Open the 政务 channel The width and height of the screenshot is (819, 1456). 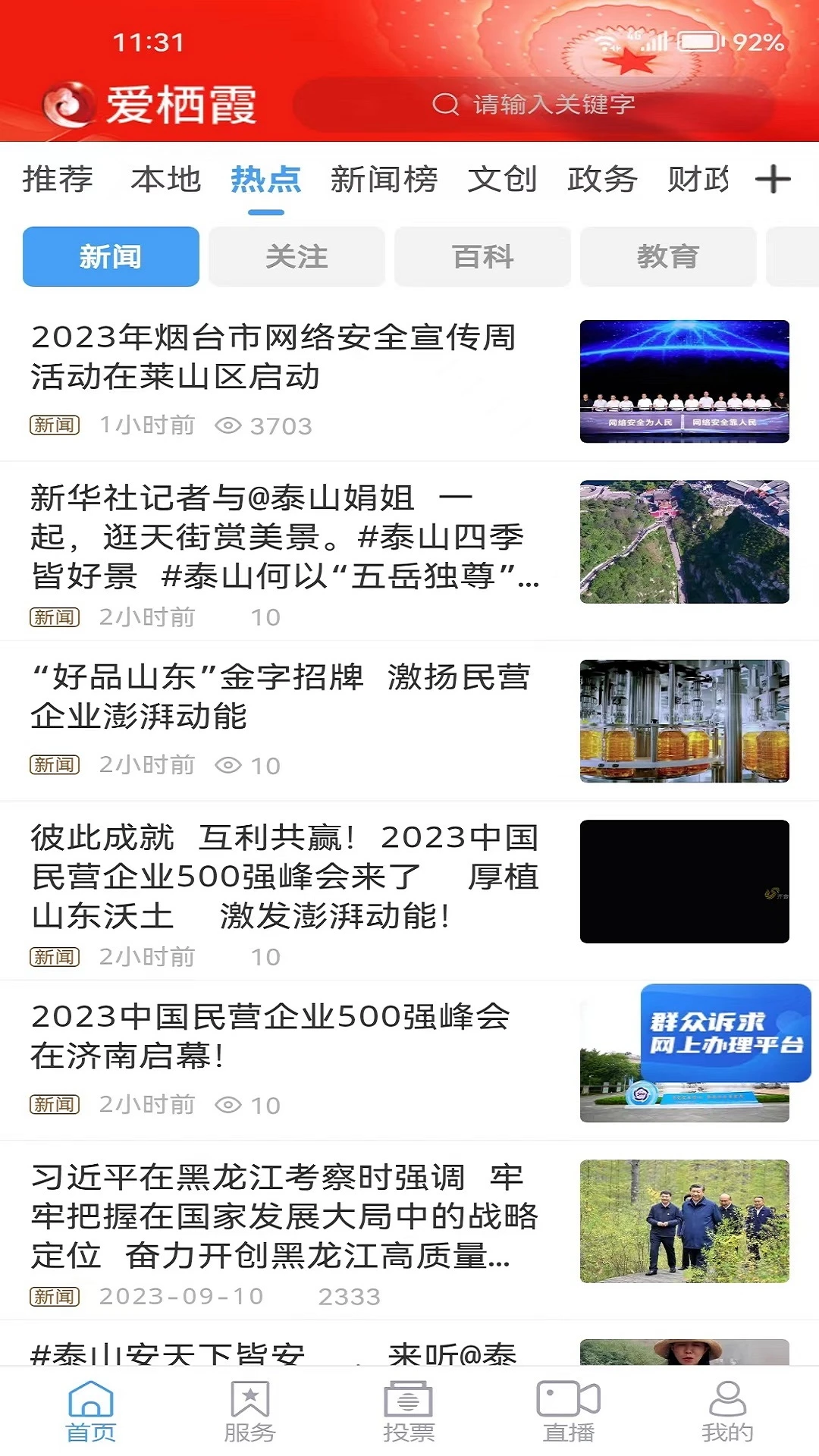point(602,180)
